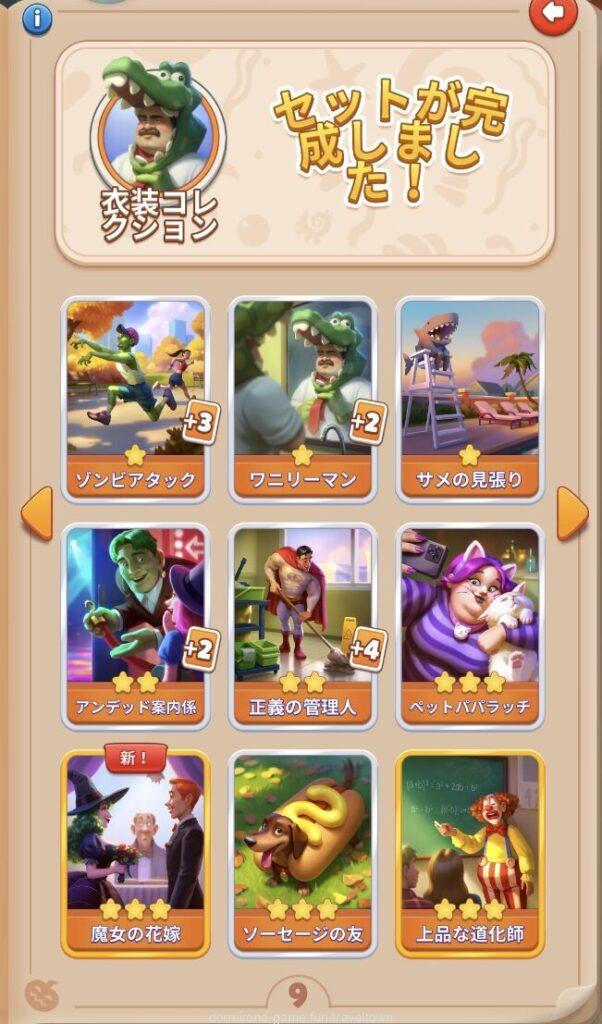This screenshot has height=1024, width=602.
Task: Open the ゾンビアタック card
Action: (x=137, y=397)
